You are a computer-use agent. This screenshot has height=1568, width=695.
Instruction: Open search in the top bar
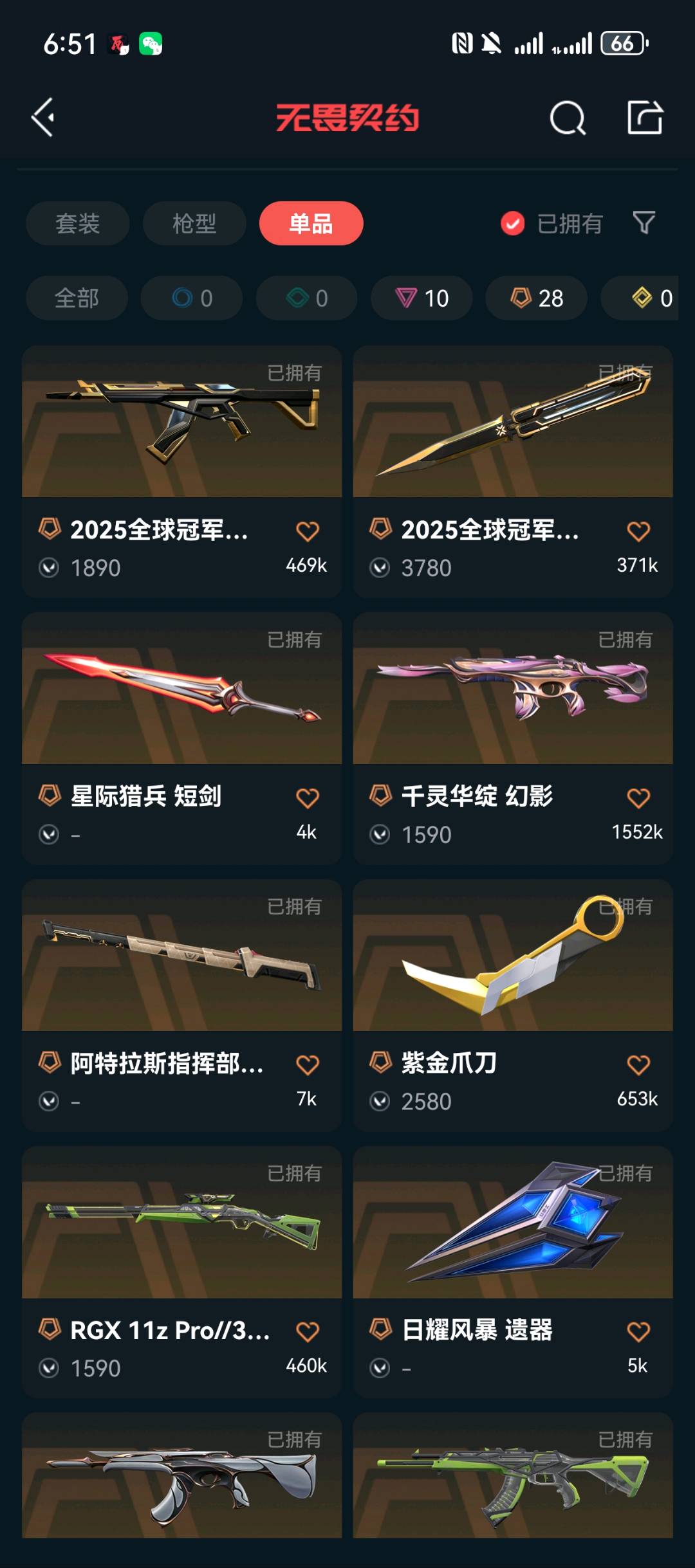(568, 118)
